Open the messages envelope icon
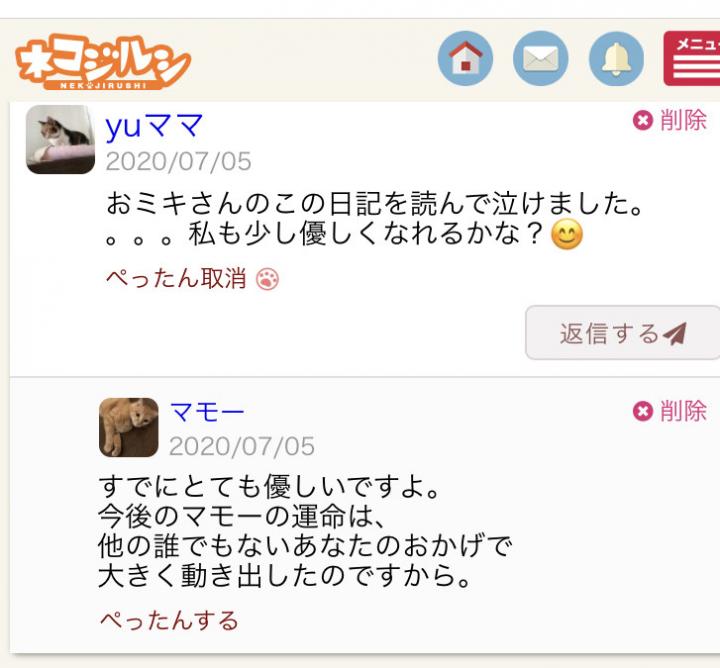Screen dimensions: 720x668 tap(540, 58)
